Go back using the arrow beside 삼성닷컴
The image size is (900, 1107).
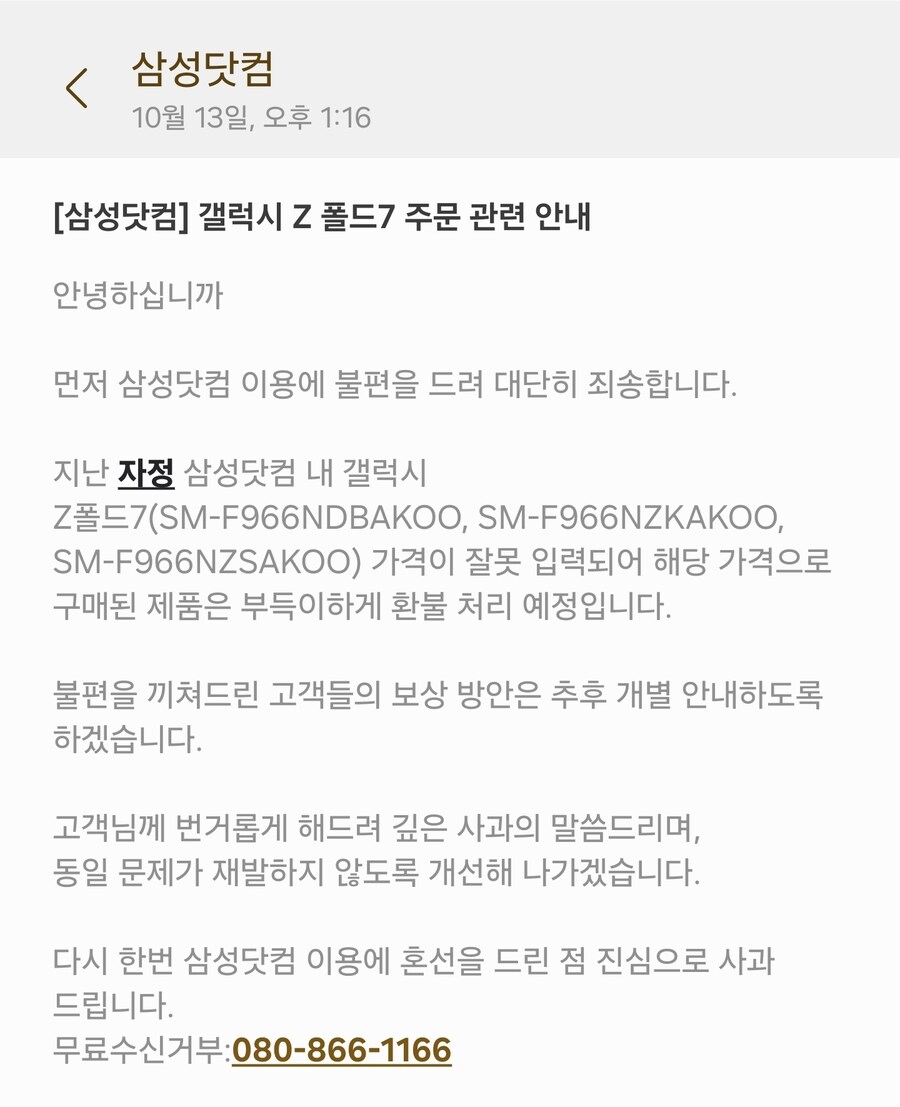[x=76, y=88]
